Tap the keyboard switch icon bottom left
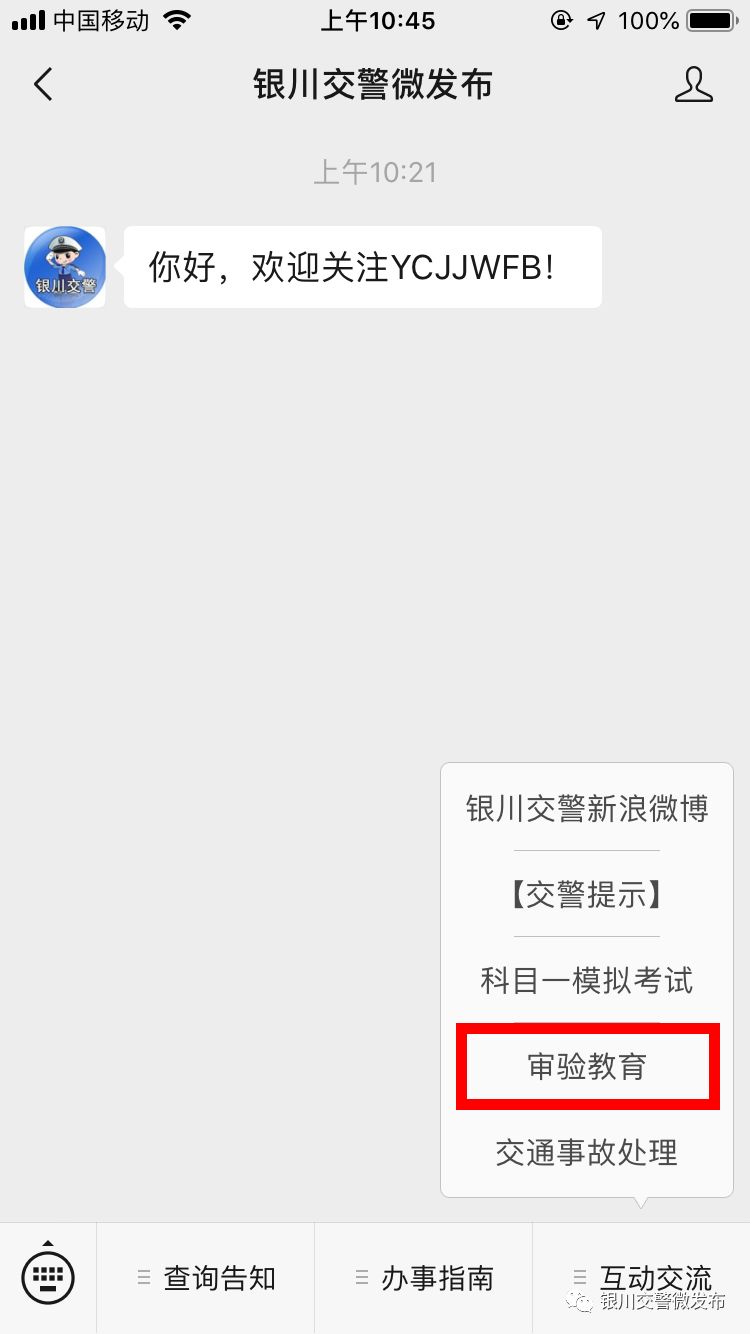 48,1276
